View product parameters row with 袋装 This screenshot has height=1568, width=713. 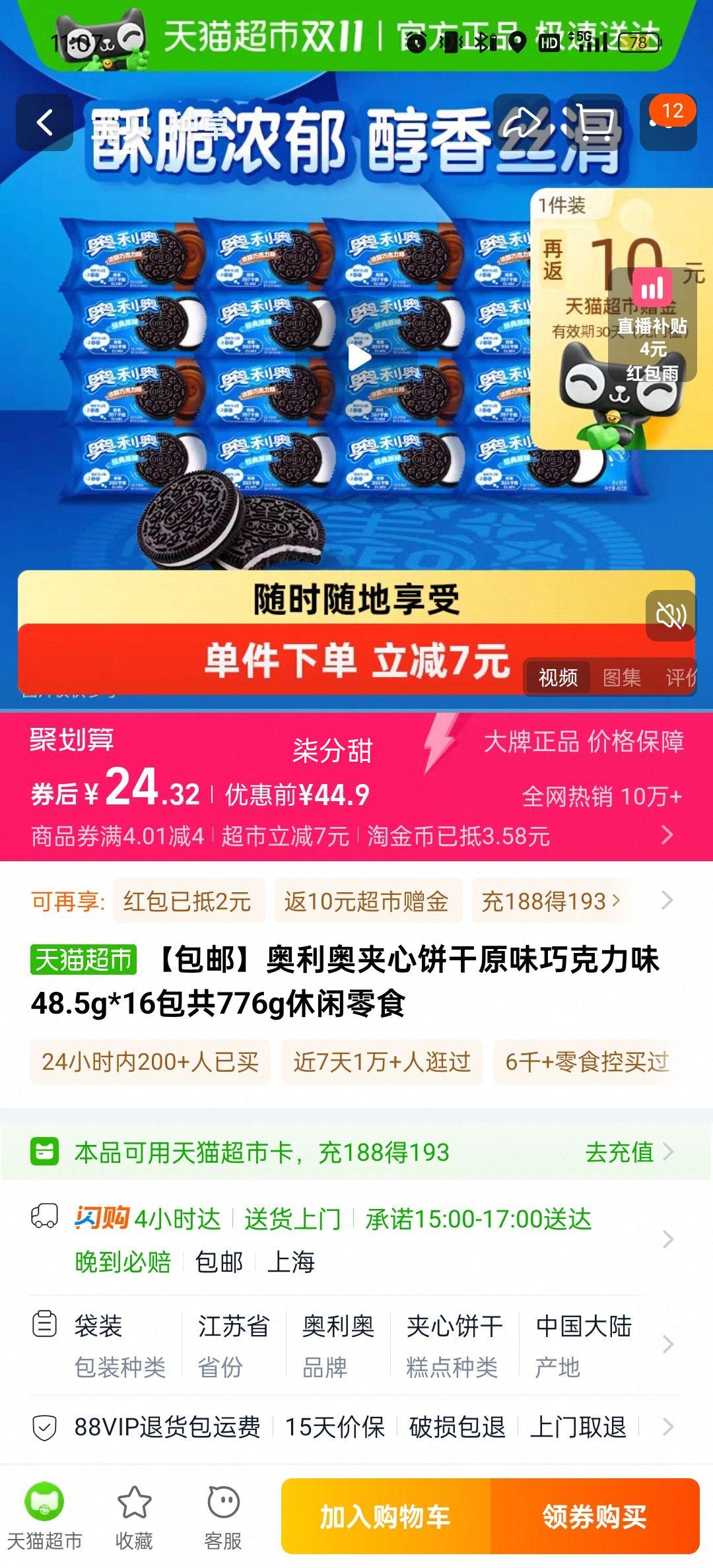356,1345
